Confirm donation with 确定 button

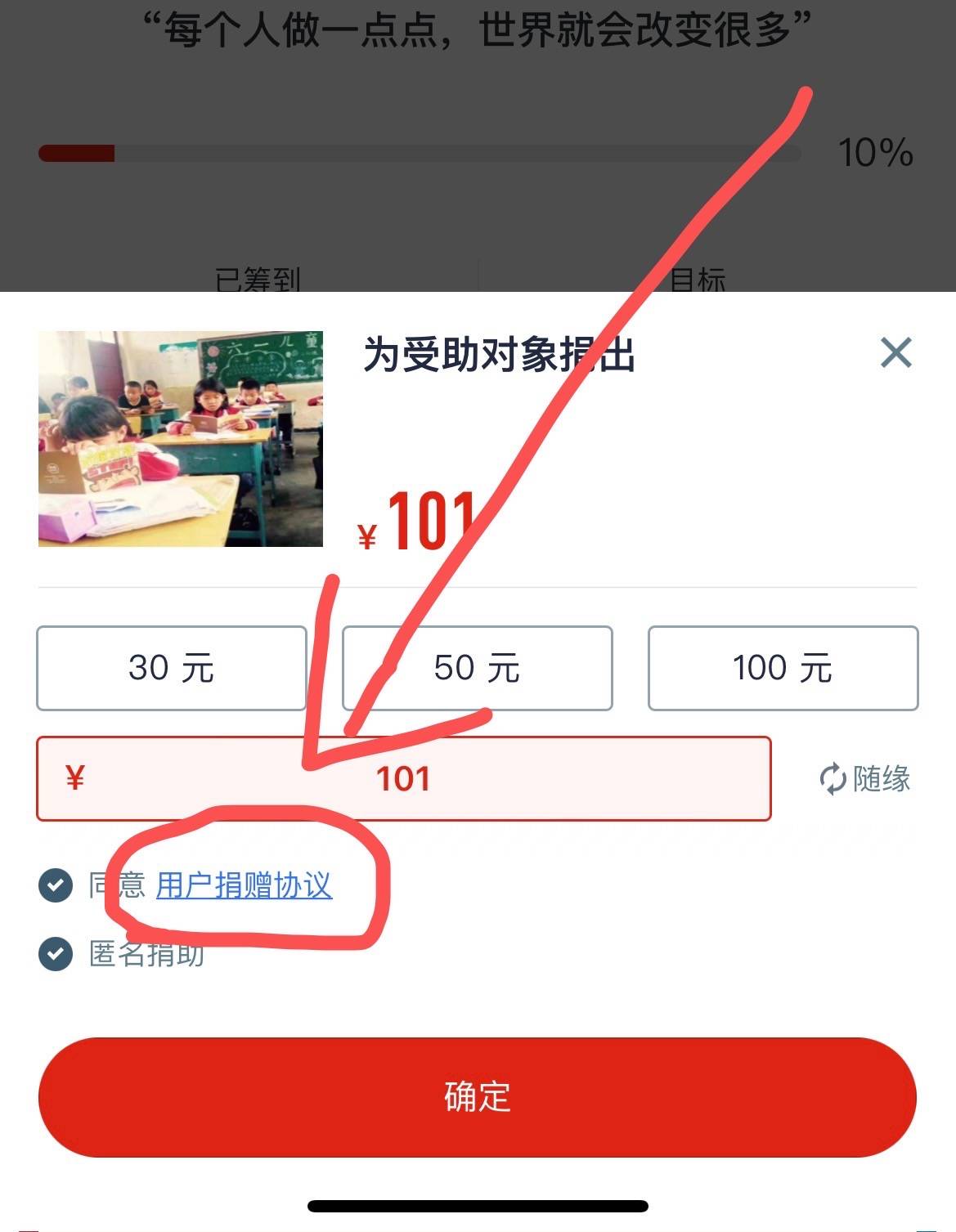click(477, 1096)
